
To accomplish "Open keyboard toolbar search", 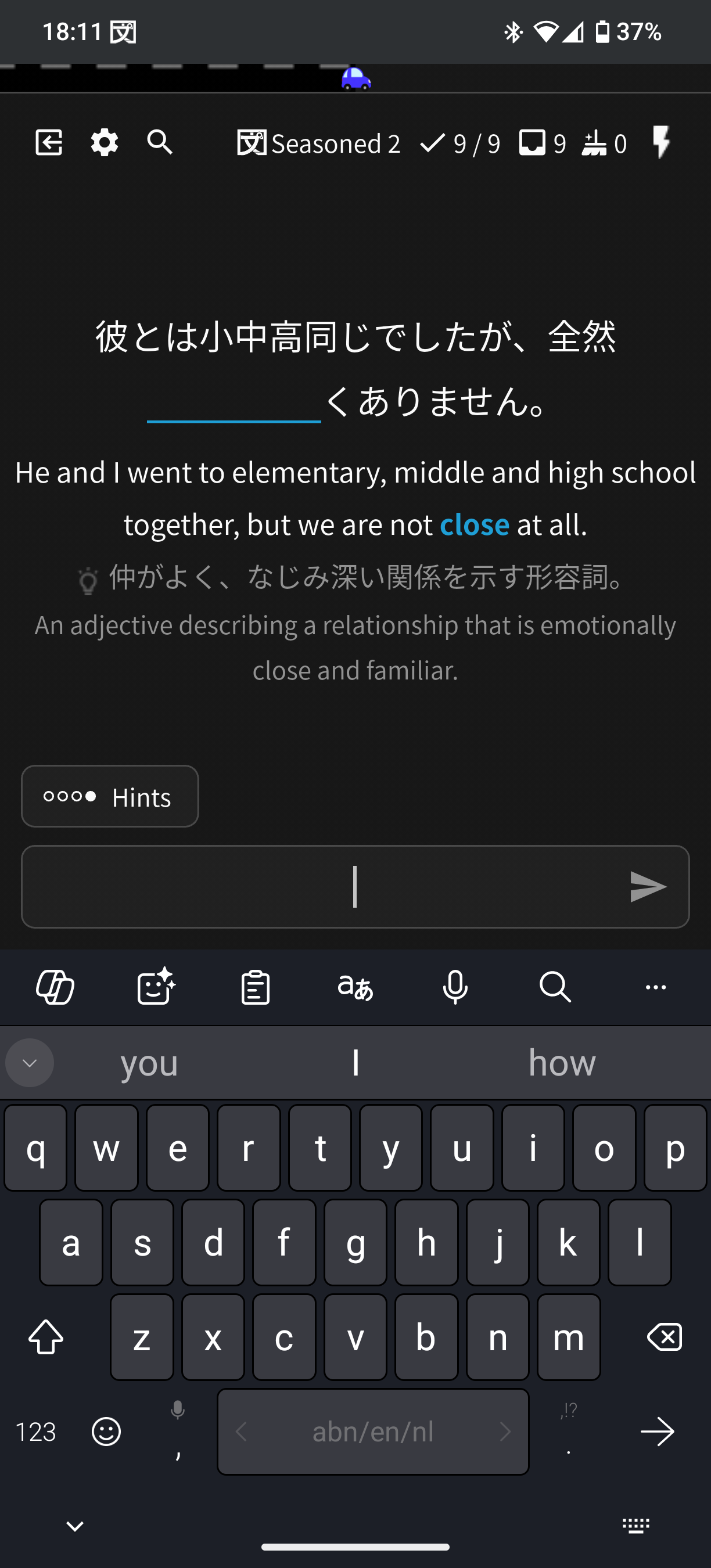I will pyautogui.click(x=555, y=987).
